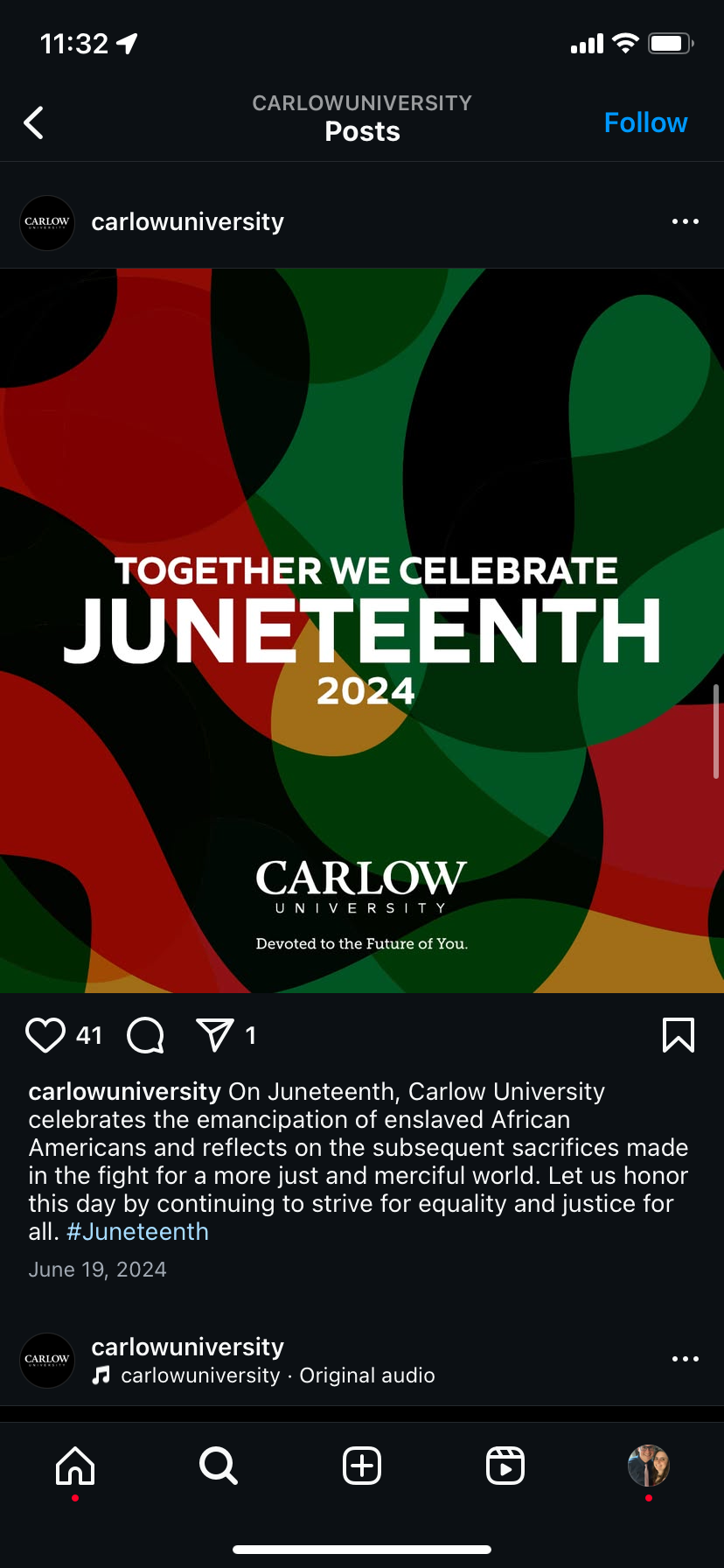The image size is (724, 1568).
Task: Create a new post with the plus icon
Action: pyautogui.click(x=362, y=1466)
